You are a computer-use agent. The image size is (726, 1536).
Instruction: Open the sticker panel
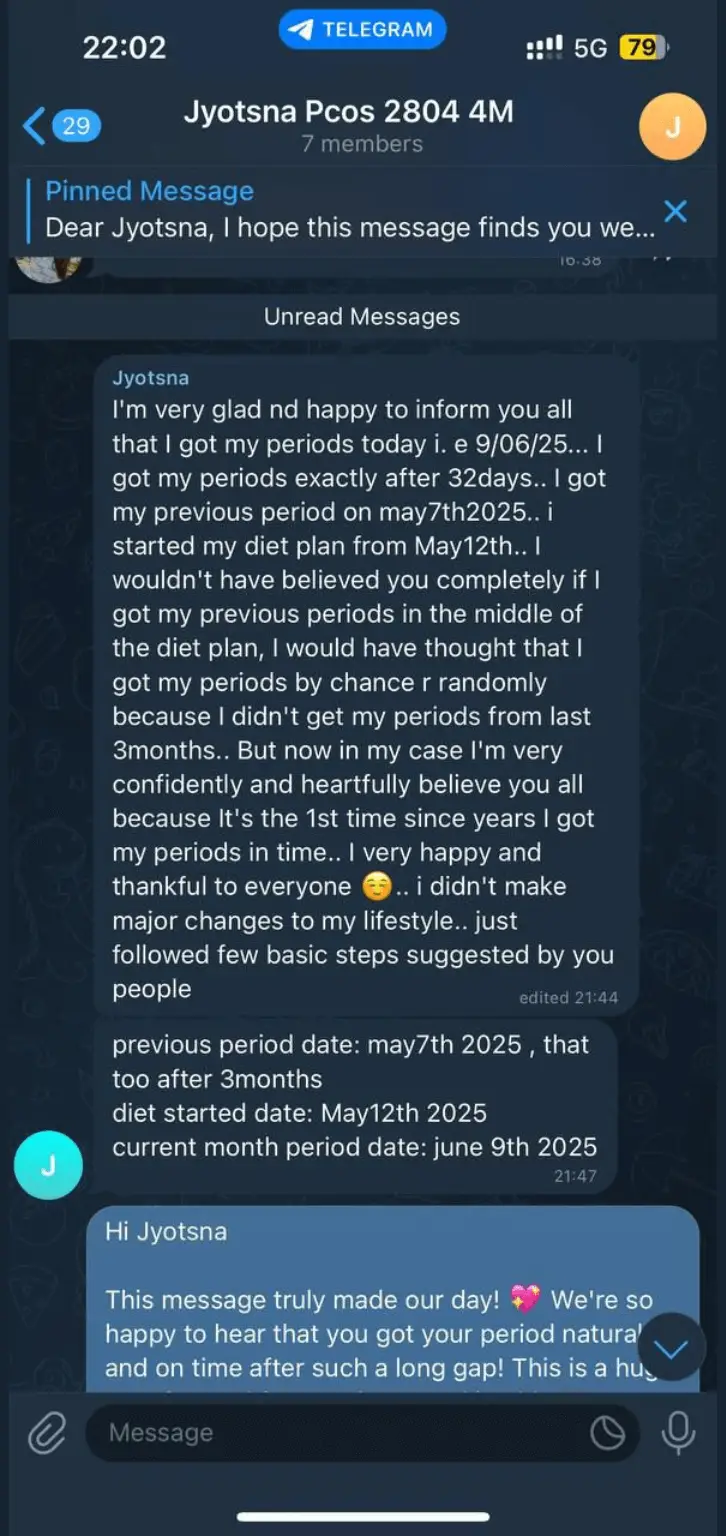[x=607, y=1433]
